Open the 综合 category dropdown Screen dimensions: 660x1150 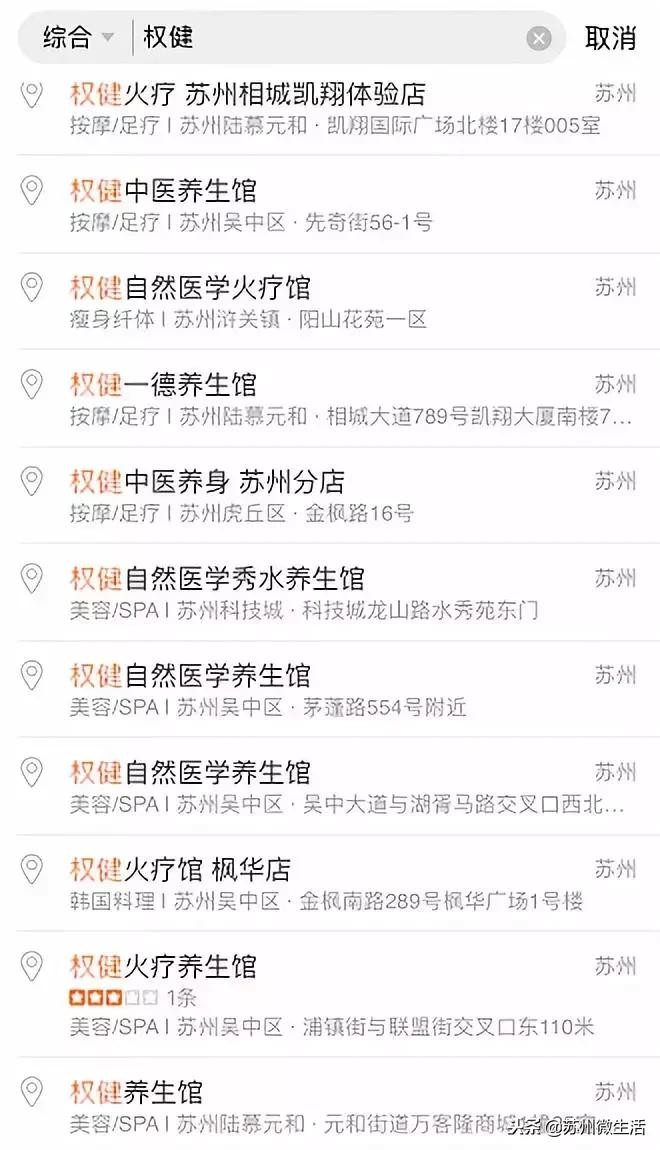[78, 38]
